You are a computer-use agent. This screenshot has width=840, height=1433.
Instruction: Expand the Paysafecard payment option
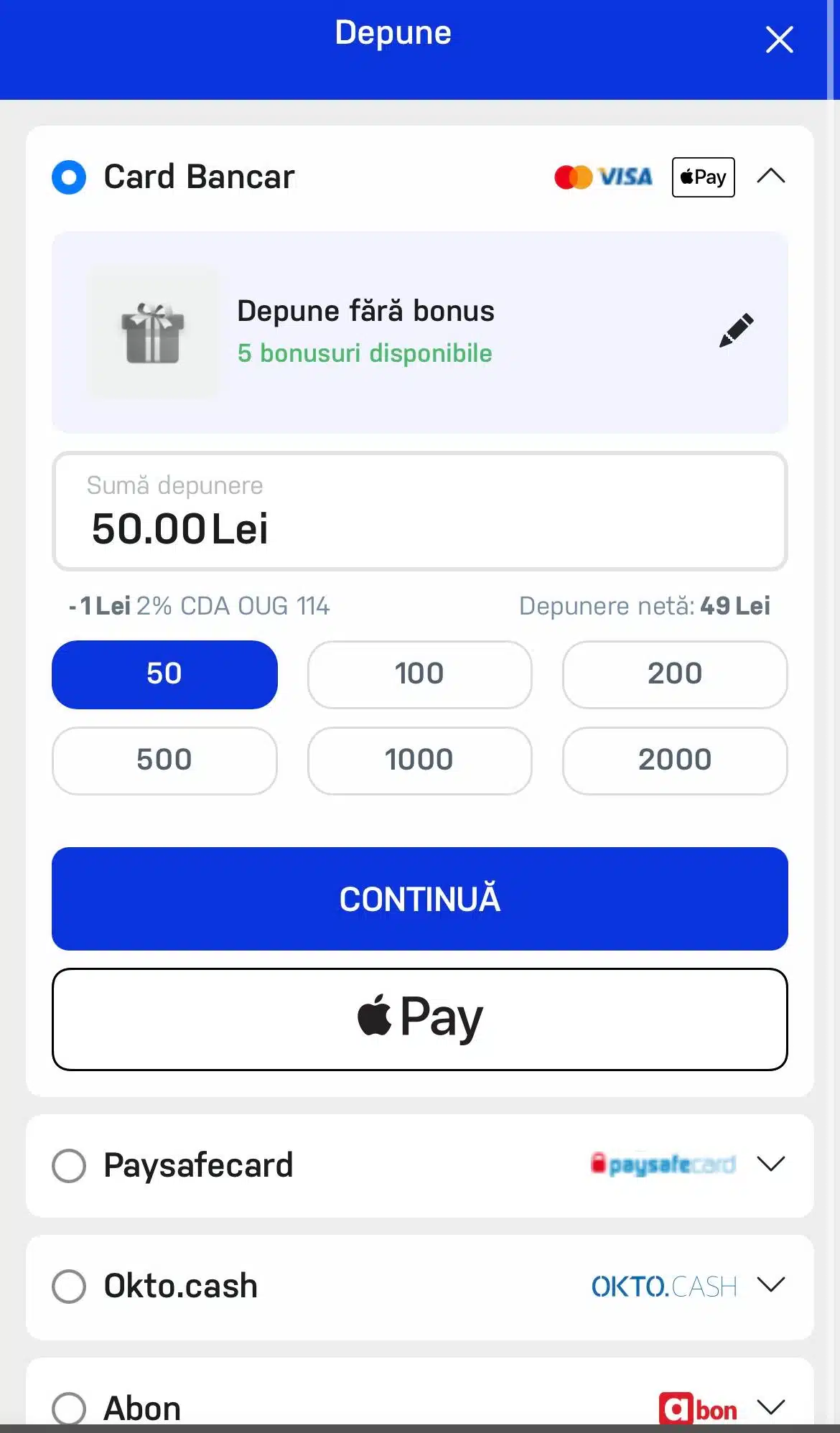[x=770, y=1164]
